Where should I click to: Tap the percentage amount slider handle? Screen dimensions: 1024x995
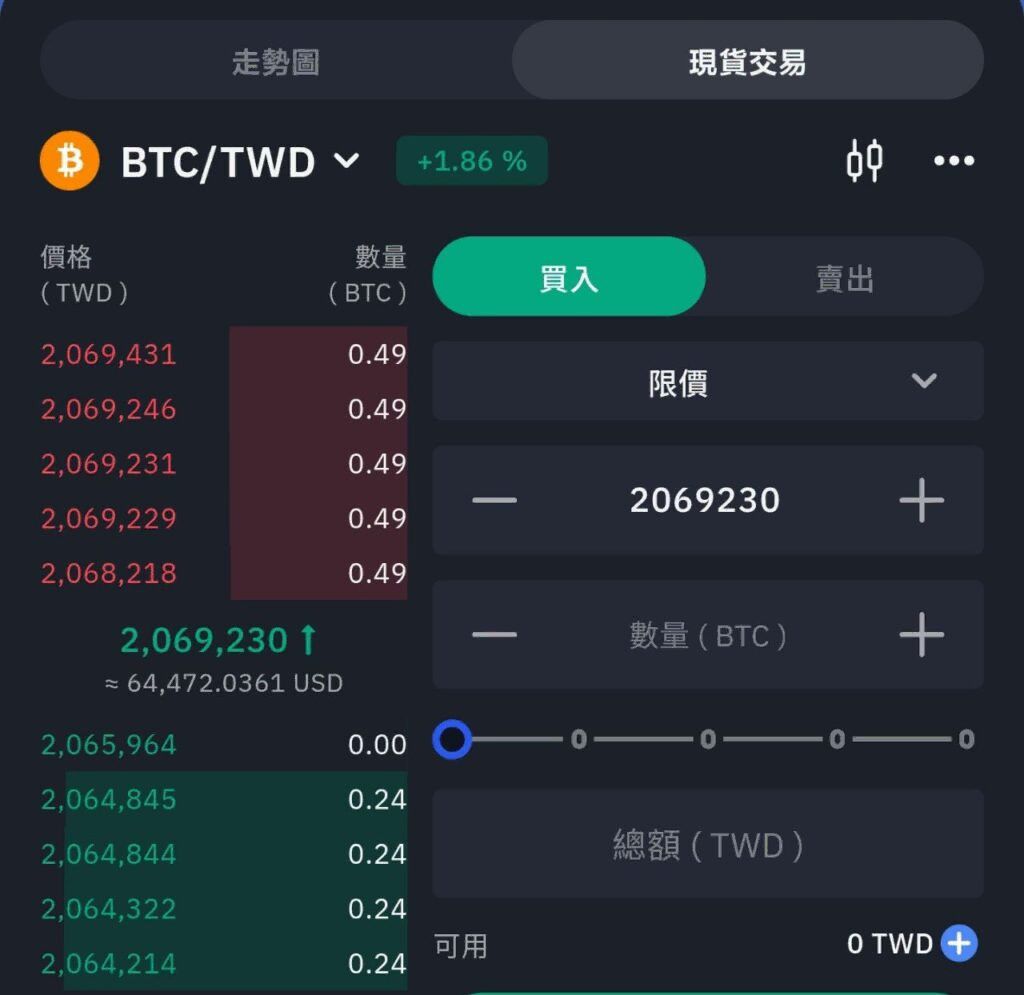(x=453, y=740)
